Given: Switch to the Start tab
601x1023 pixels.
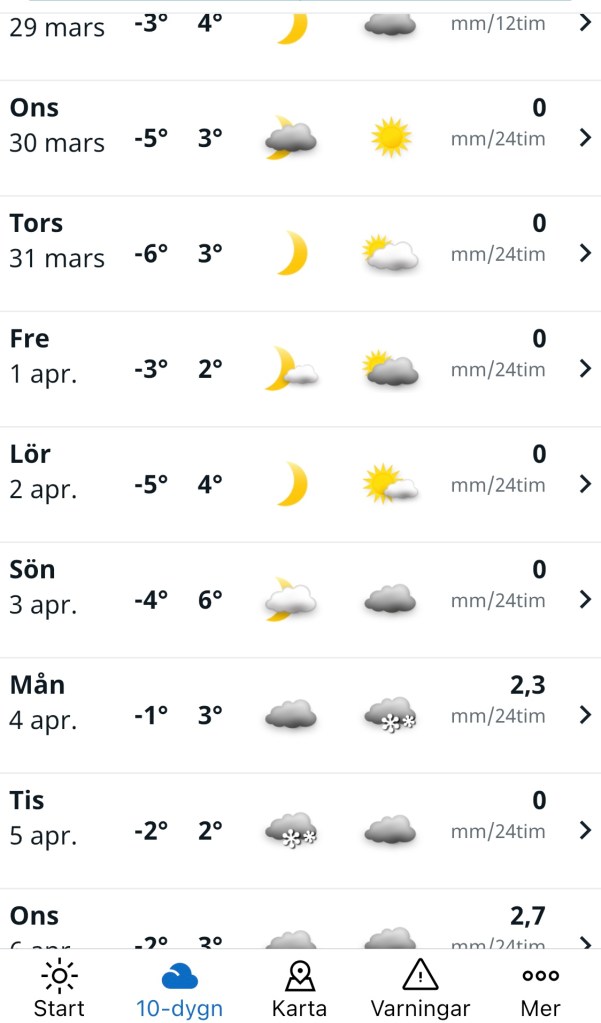Looking at the screenshot, I should tap(59, 988).
